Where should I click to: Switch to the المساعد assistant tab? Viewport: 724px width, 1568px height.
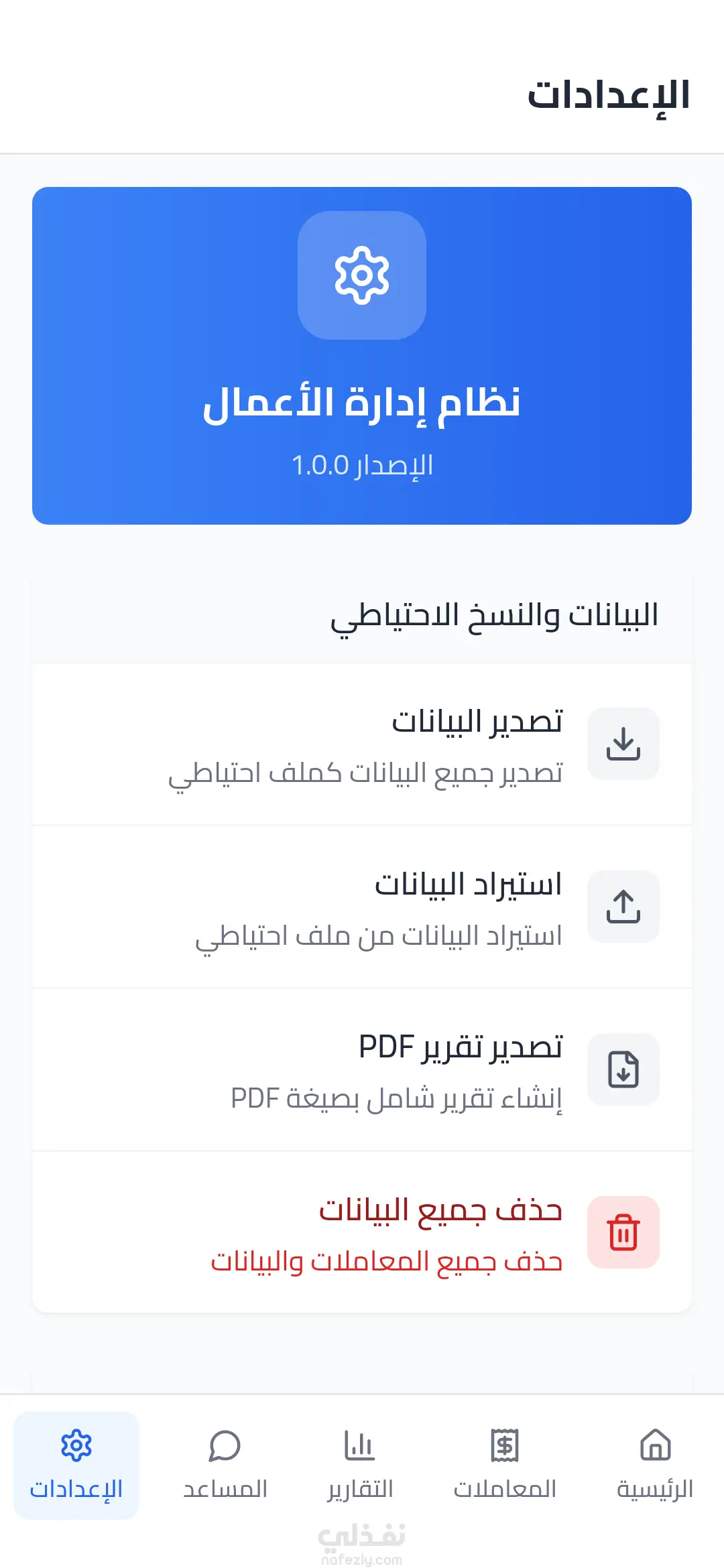[x=225, y=1465]
